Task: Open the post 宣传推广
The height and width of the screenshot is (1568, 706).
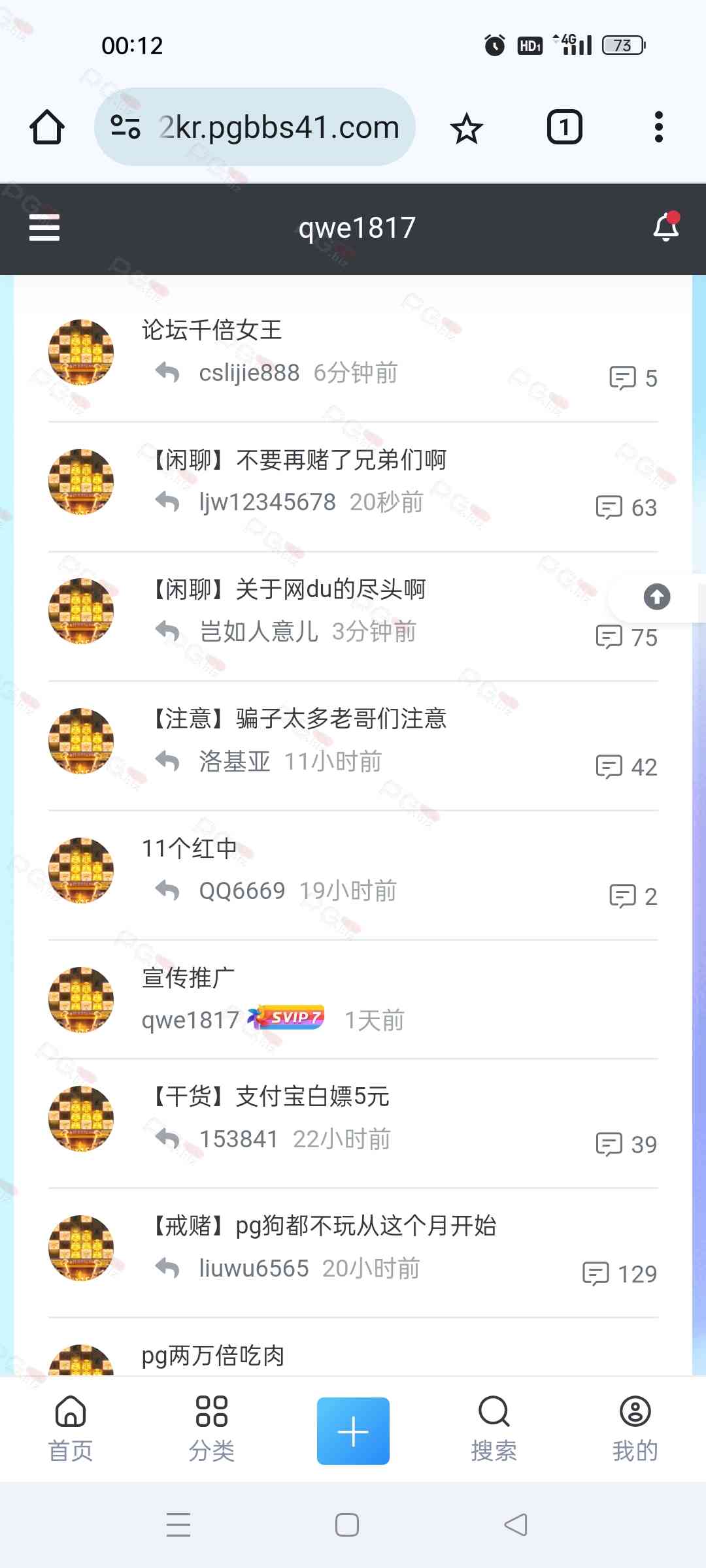Action: click(x=188, y=977)
